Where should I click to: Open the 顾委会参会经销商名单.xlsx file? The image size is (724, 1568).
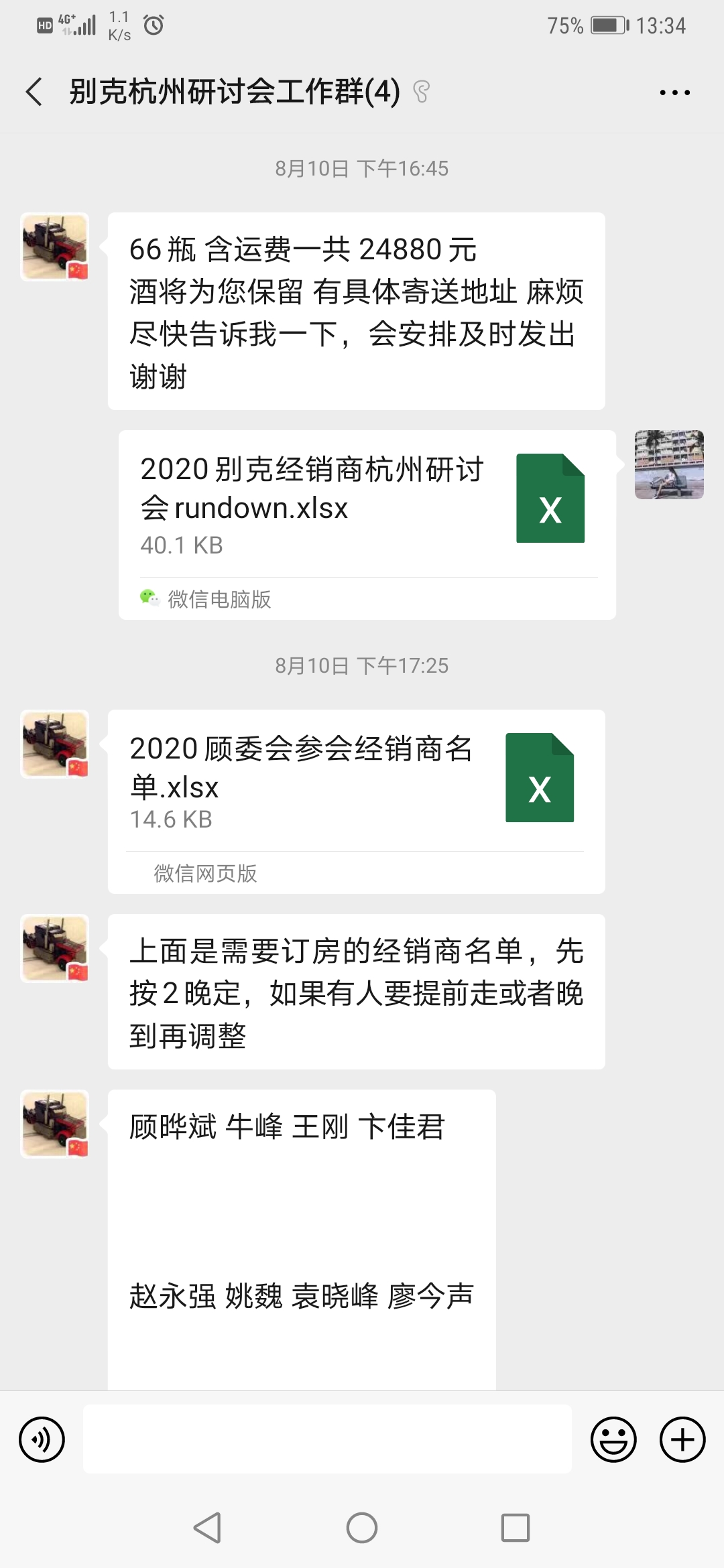click(x=355, y=783)
